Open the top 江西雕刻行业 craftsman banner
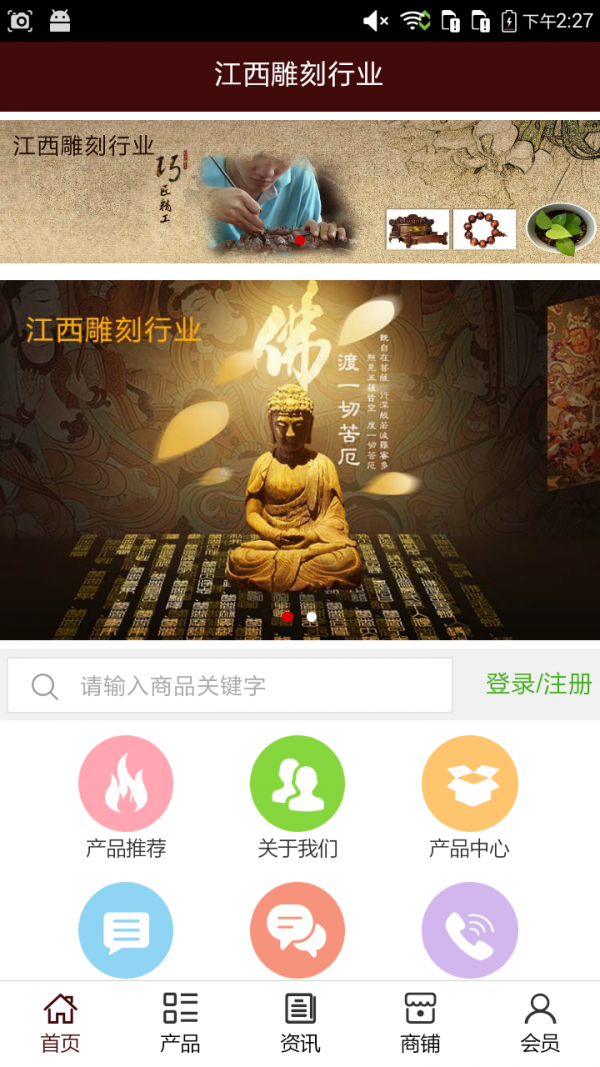The width and height of the screenshot is (600, 1067). click(300, 190)
